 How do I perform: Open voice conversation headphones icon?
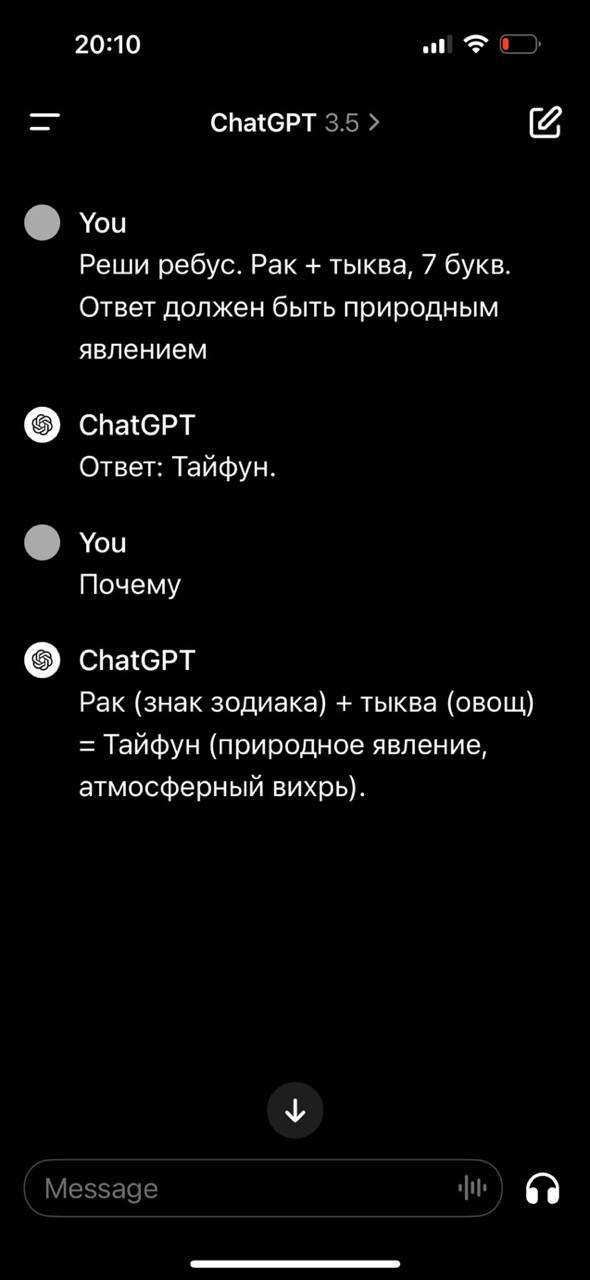click(543, 1189)
